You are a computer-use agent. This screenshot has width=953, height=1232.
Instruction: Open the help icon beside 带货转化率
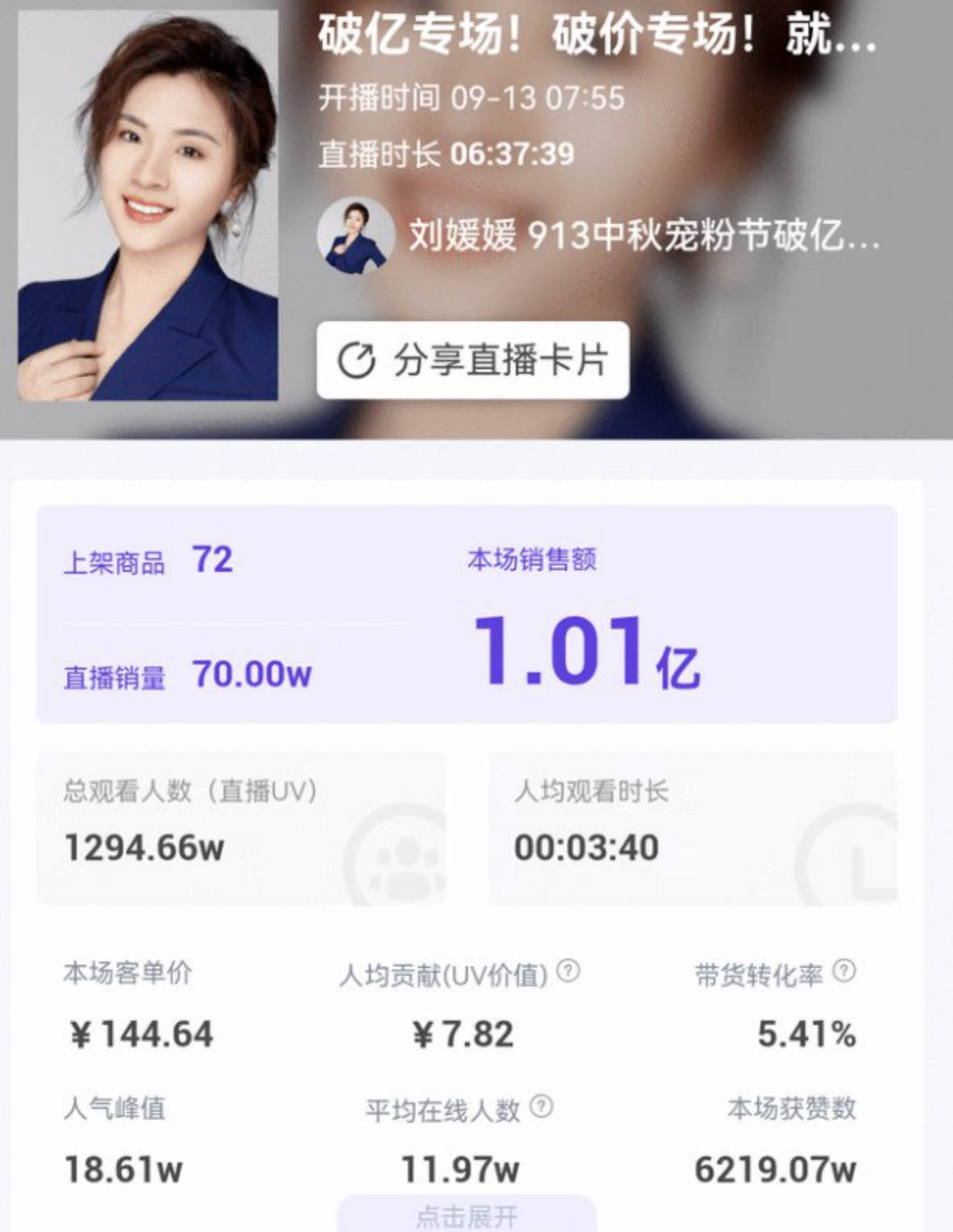pyautogui.click(x=843, y=971)
